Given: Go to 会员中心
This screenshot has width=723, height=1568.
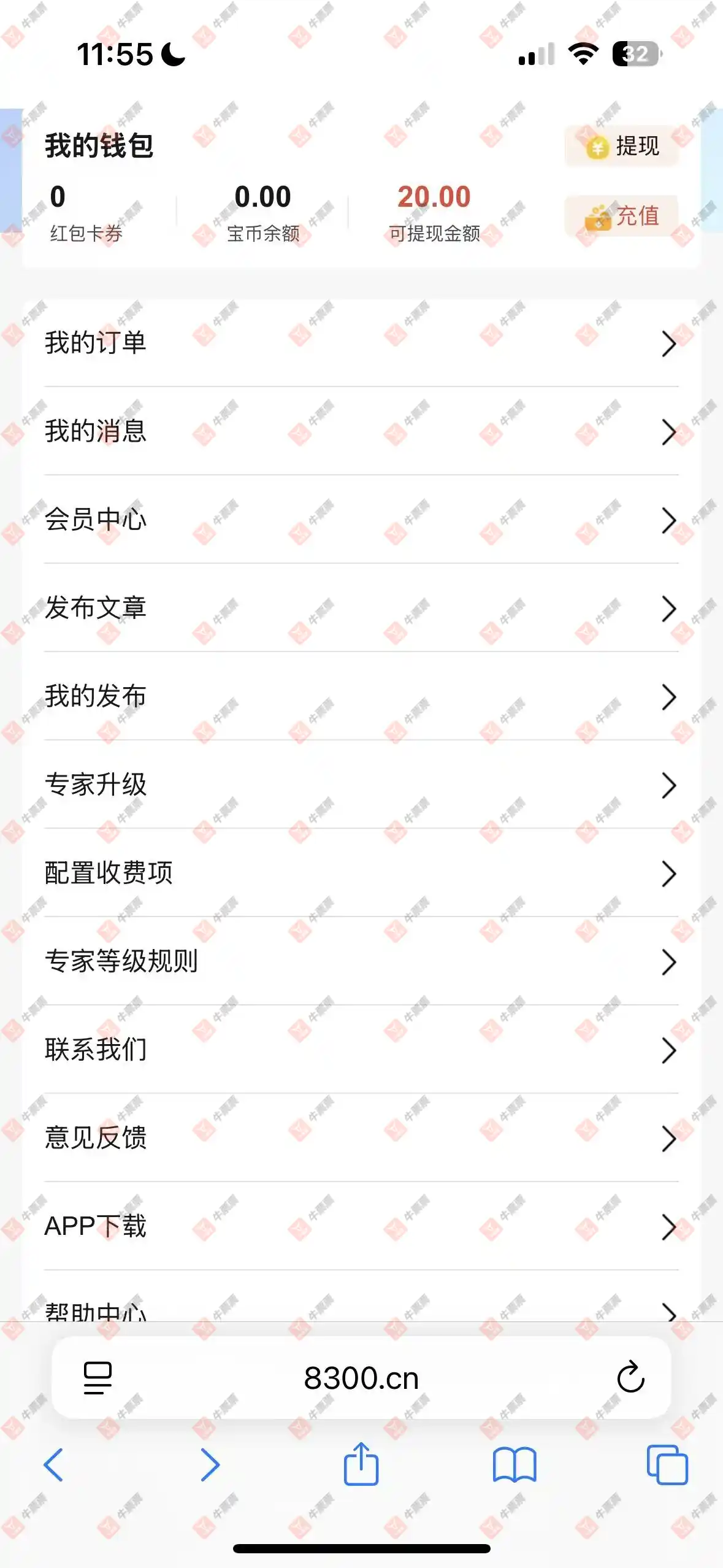Looking at the screenshot, I should [x=361, y=520].
